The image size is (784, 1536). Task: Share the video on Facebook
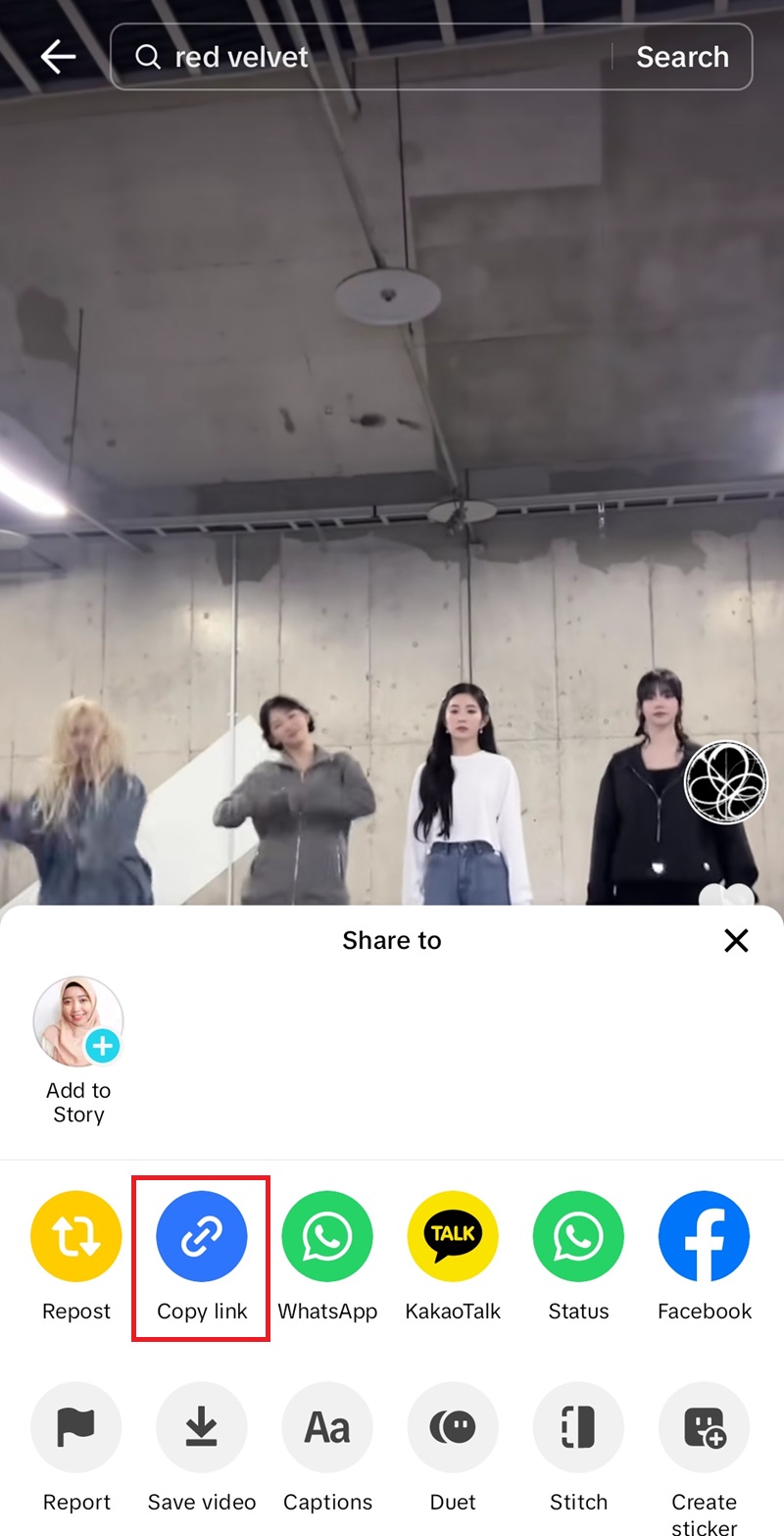click(704, 1237)
